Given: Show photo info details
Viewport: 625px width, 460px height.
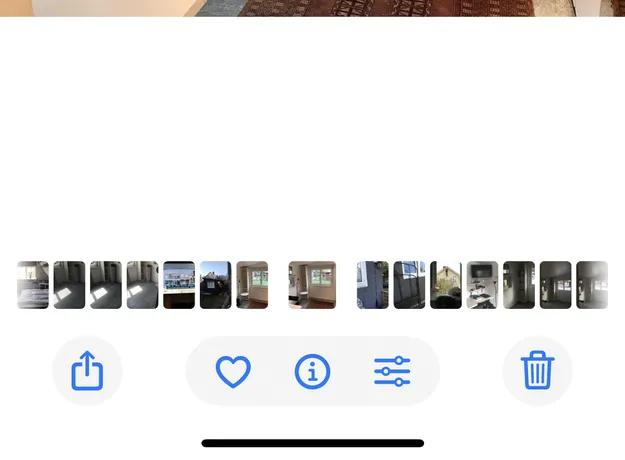Looking at the screenshot, I should tap(312, 372).
